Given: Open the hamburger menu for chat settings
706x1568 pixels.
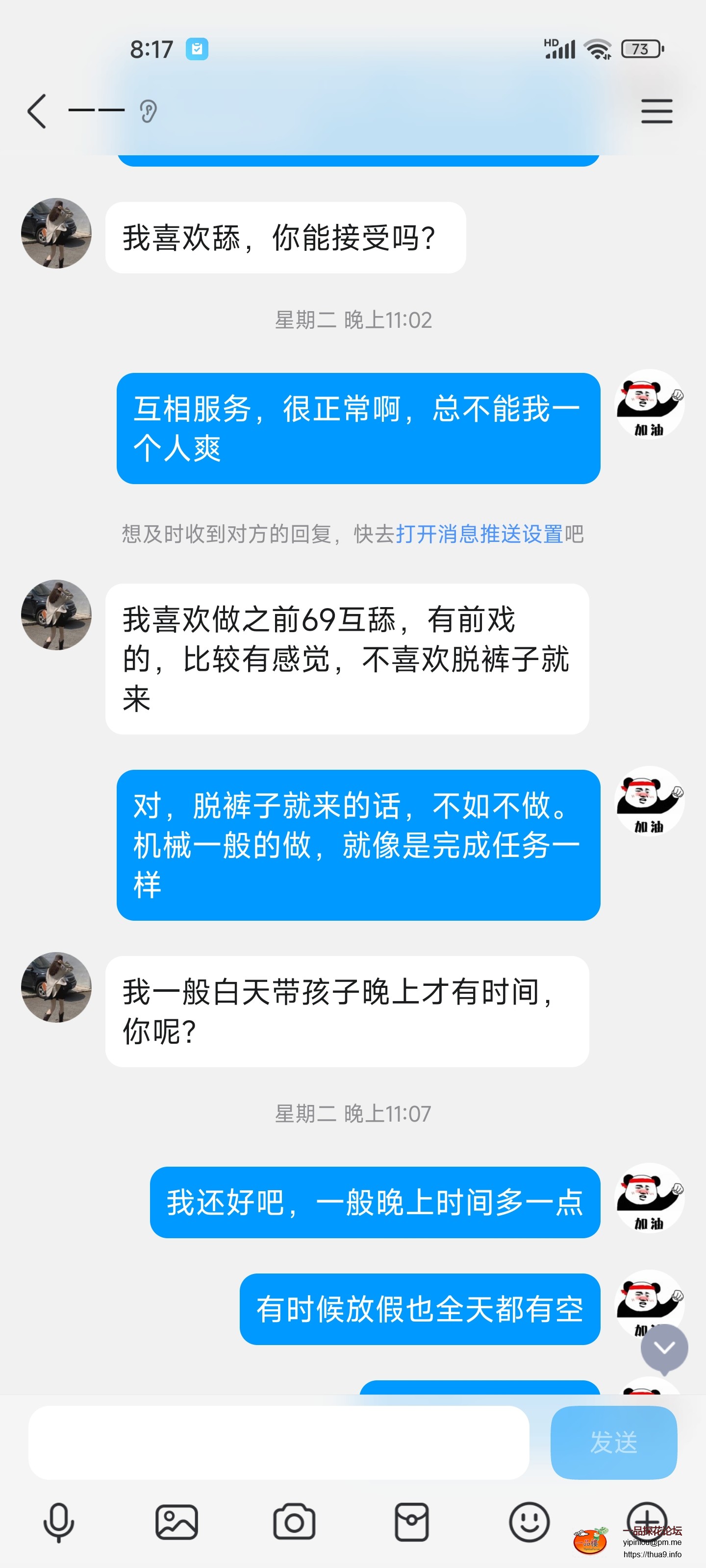Looking at the screenshot, I should [656, 112].
